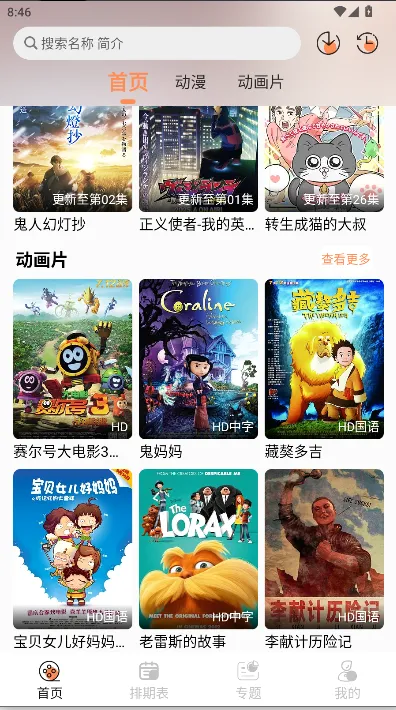Open 老雷斯的故事 Lorax card
Image resolution: width=396 pixels, height=710 pixels.
click(x=198, y=559)
